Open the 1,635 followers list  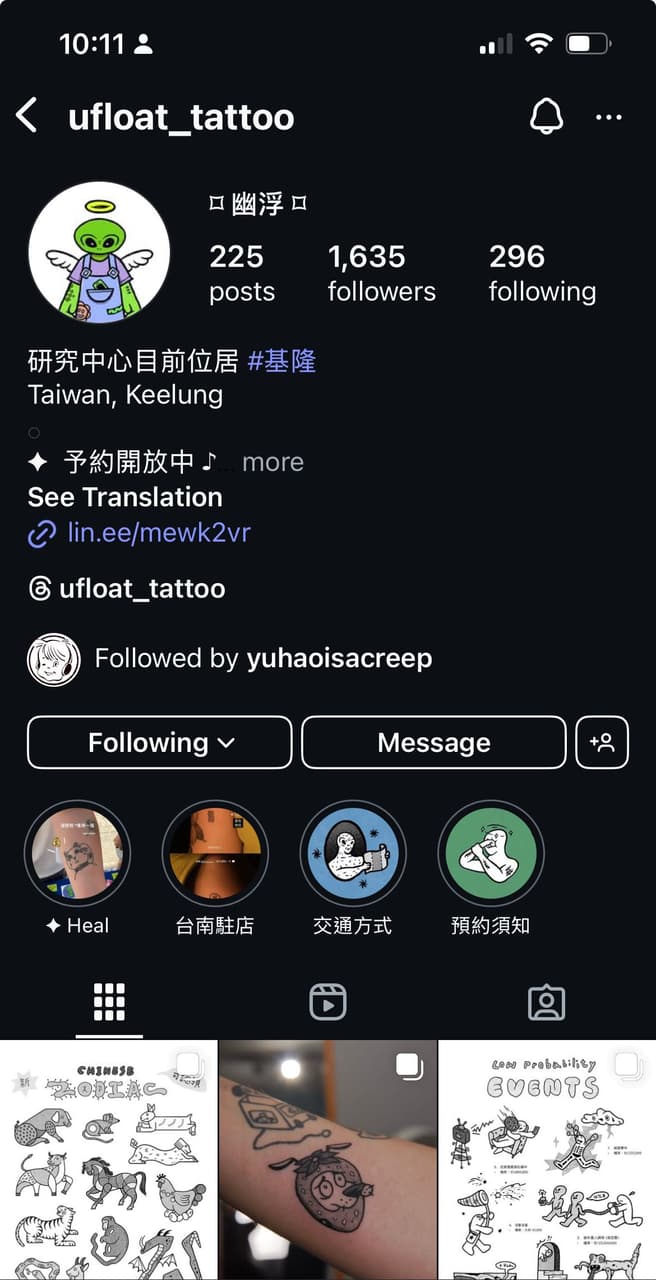tap(381, 273)
